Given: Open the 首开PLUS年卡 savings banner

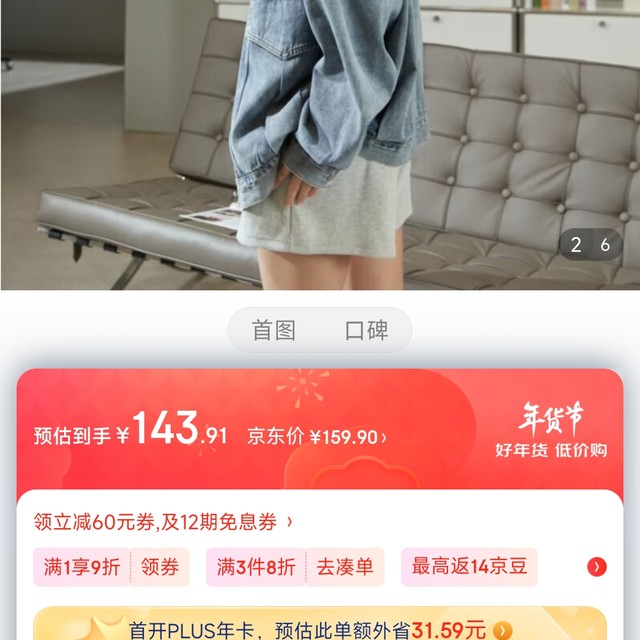Looking at the screenshot, I should (320, 629).
